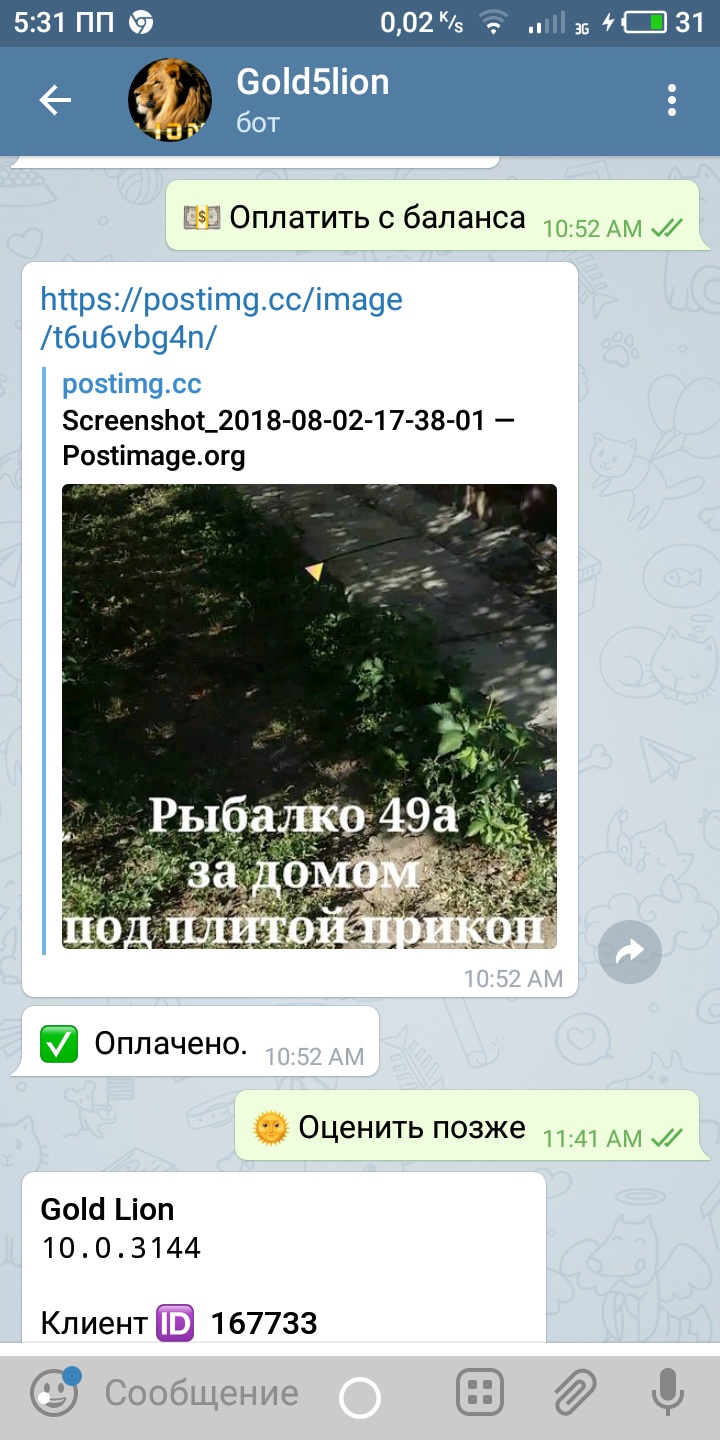Open the postimg.cc image link
Image resolution: width=720 pixels, height=1440 pixels.
(x=221, y=318)
